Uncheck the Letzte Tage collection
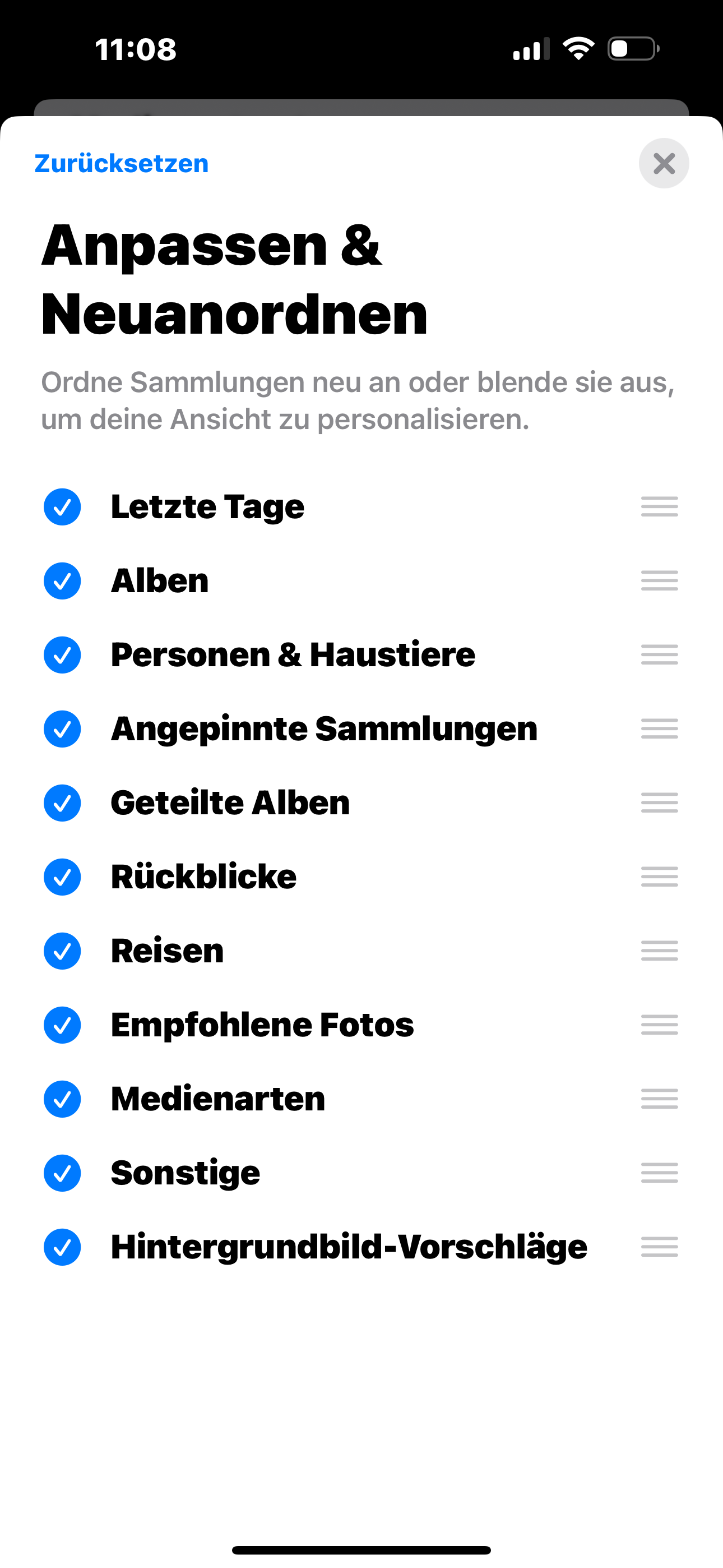The height and width of the screenshot is (1568, 723). [x=62, y=506]
